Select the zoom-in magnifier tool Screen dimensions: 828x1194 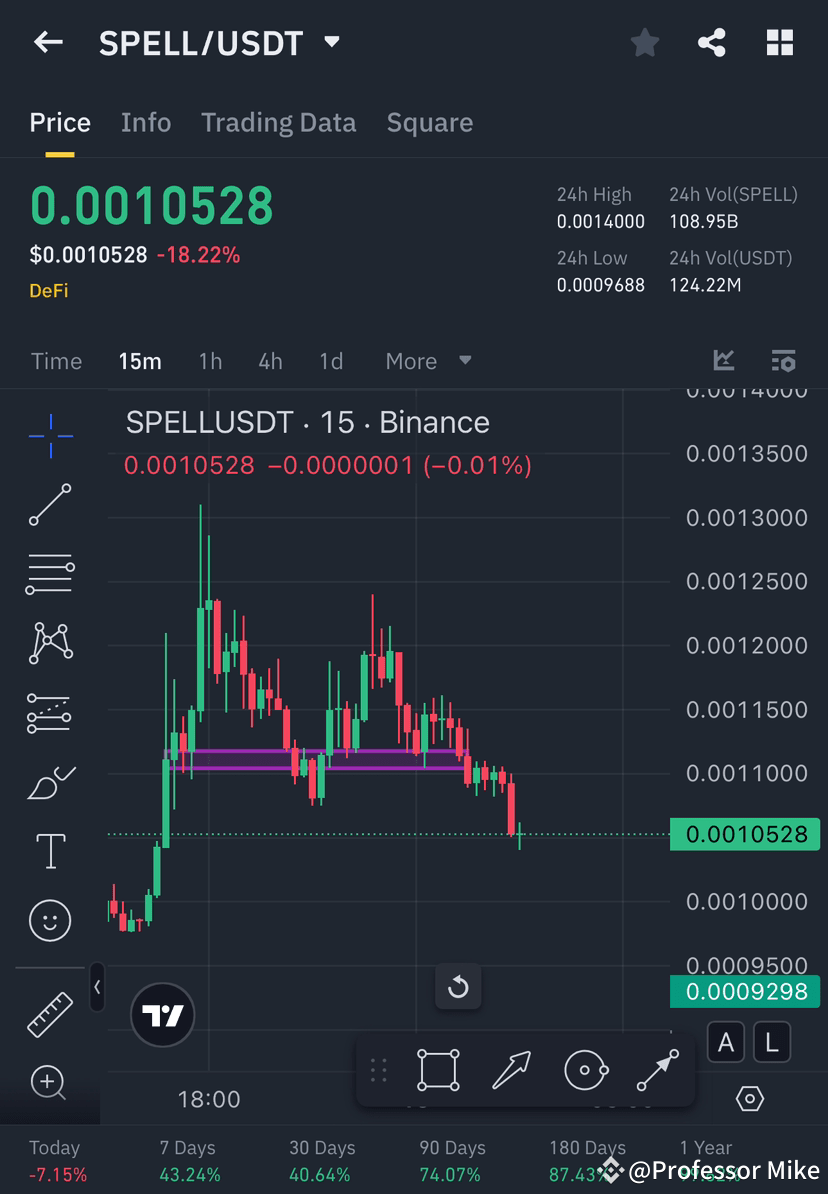tap(50, 1083)
